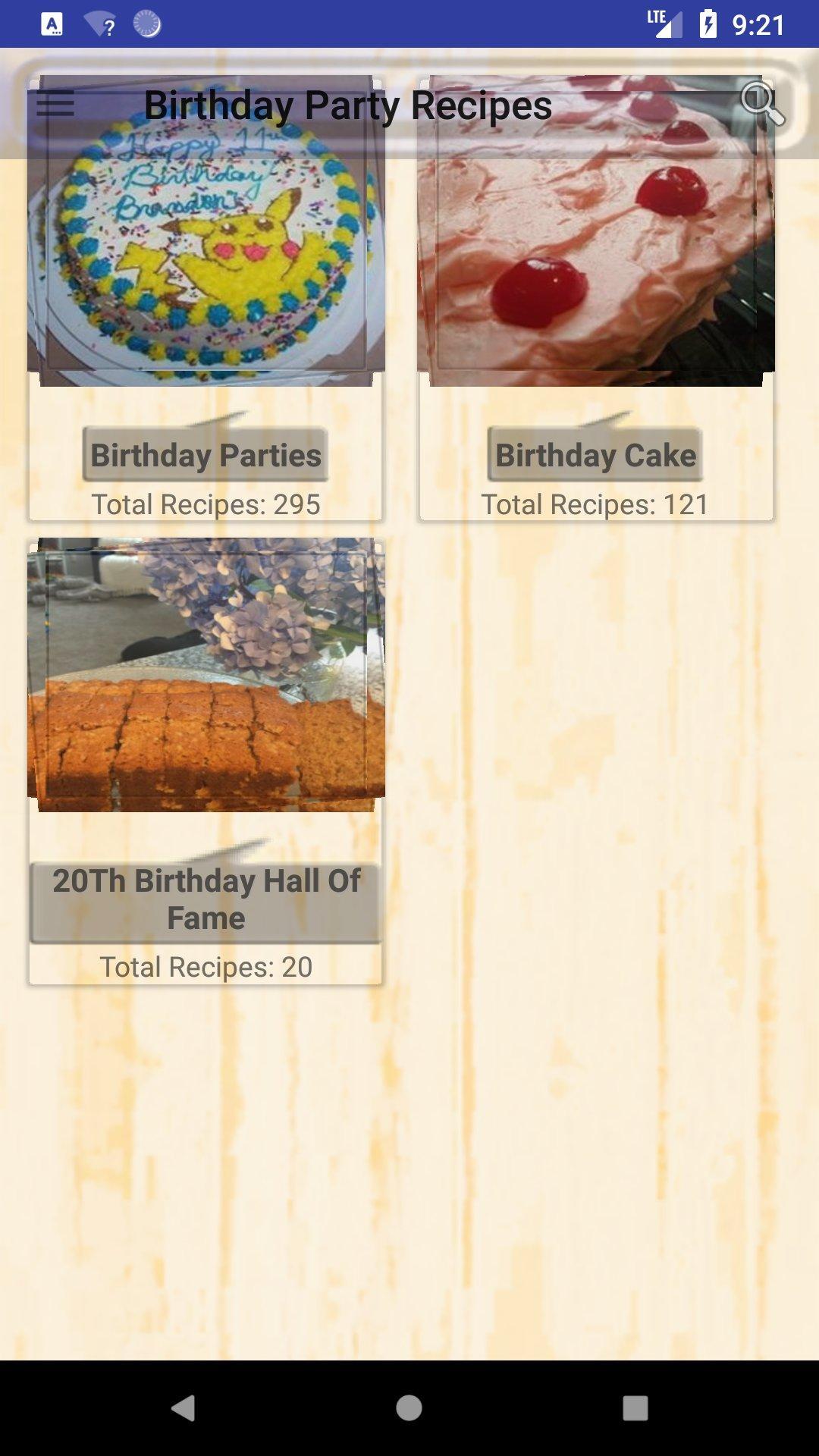Tap Total Recipes: 295 under Birthday Parties
Screen dimensions: 819x1456
point(206,502)
